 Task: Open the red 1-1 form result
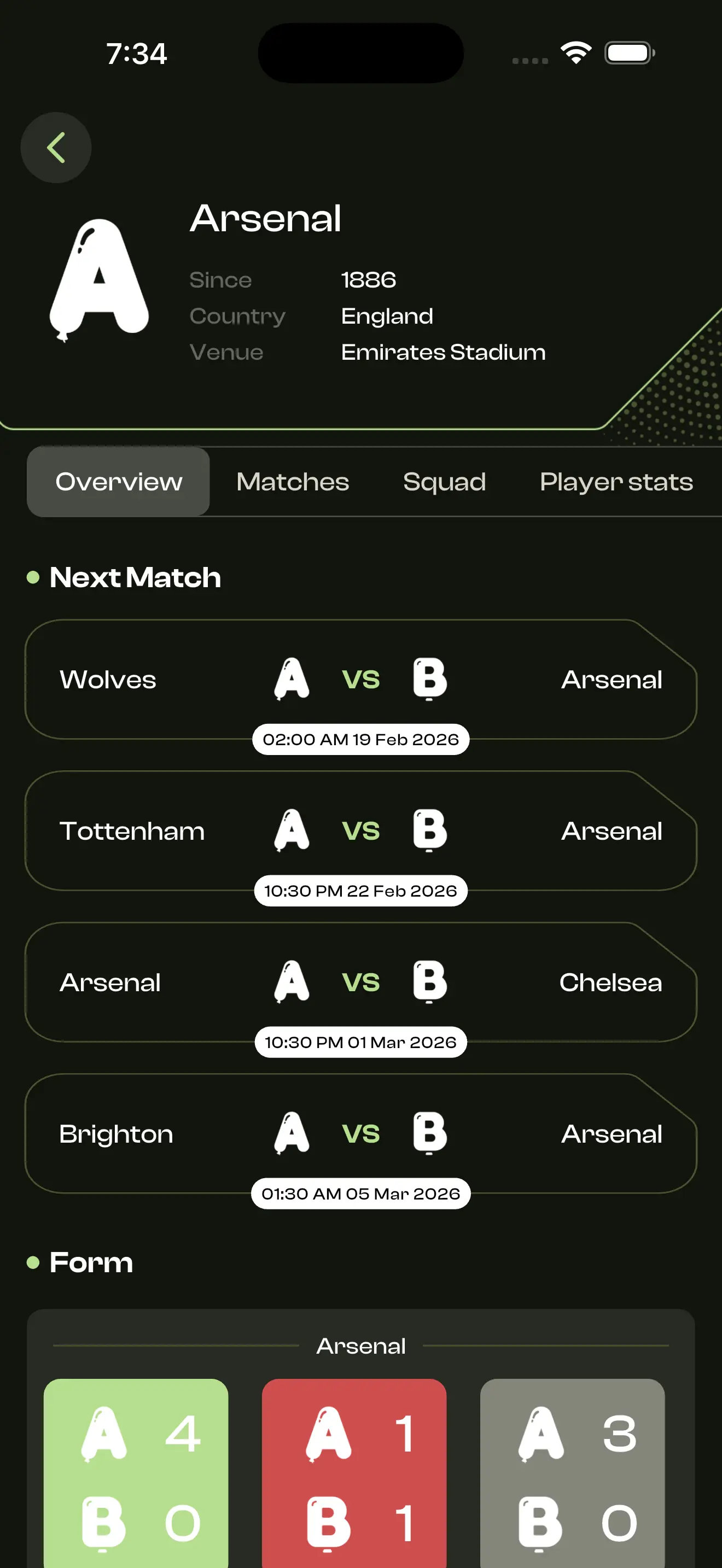354,1473
